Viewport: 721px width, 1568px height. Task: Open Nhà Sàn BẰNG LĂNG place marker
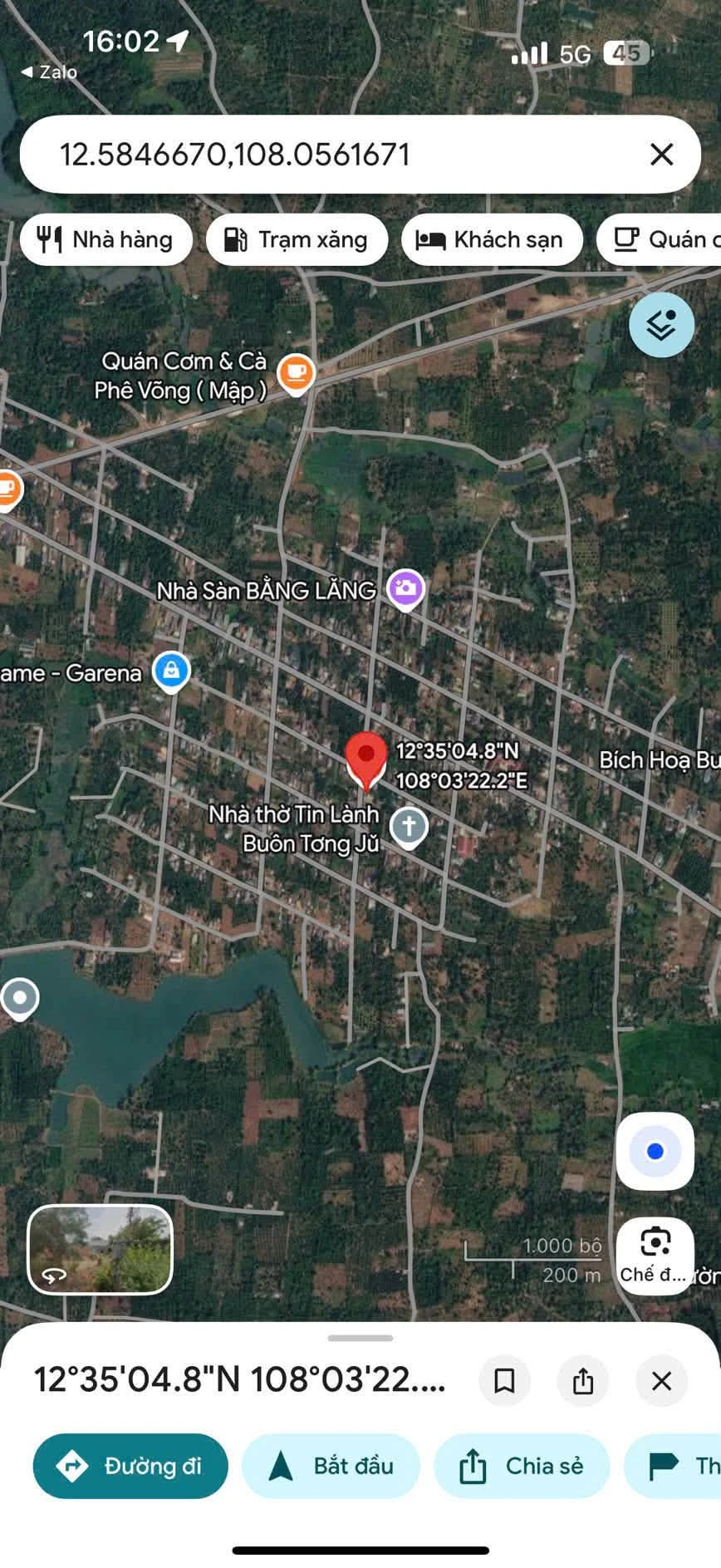405,590
